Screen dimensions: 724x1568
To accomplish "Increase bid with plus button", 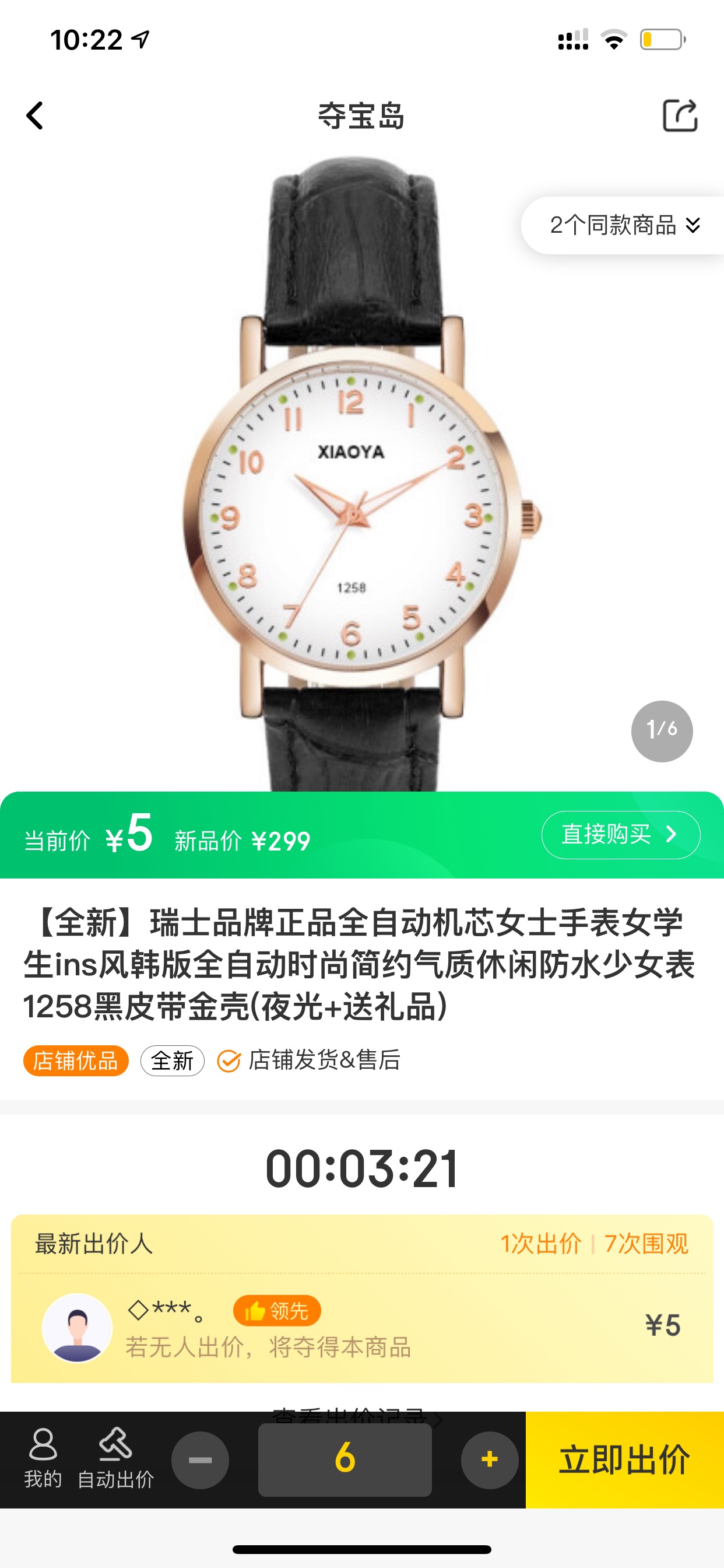I will click(489, 1459).
